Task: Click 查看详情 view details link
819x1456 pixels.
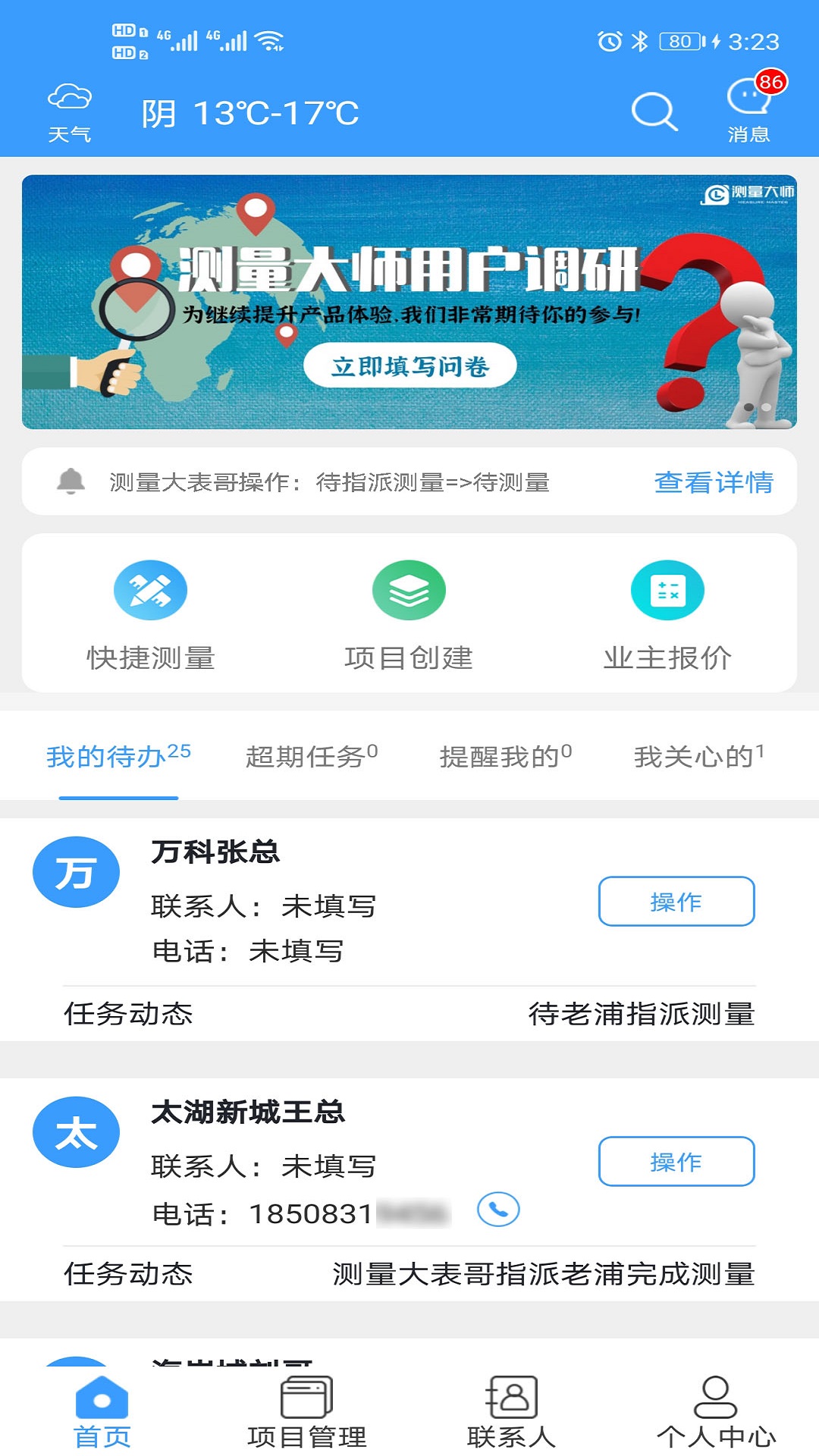Action: pos(714,482)
